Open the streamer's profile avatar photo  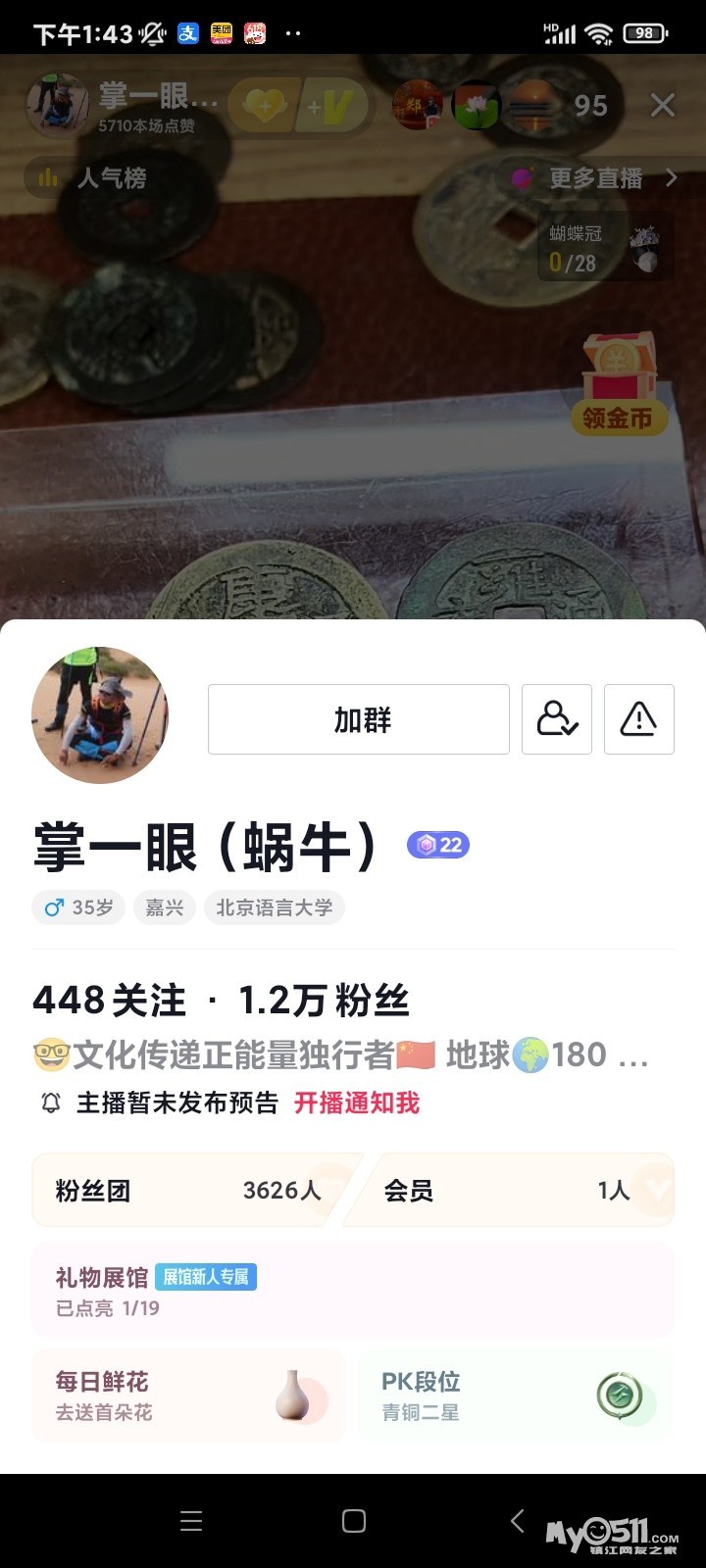click(100, 715)
